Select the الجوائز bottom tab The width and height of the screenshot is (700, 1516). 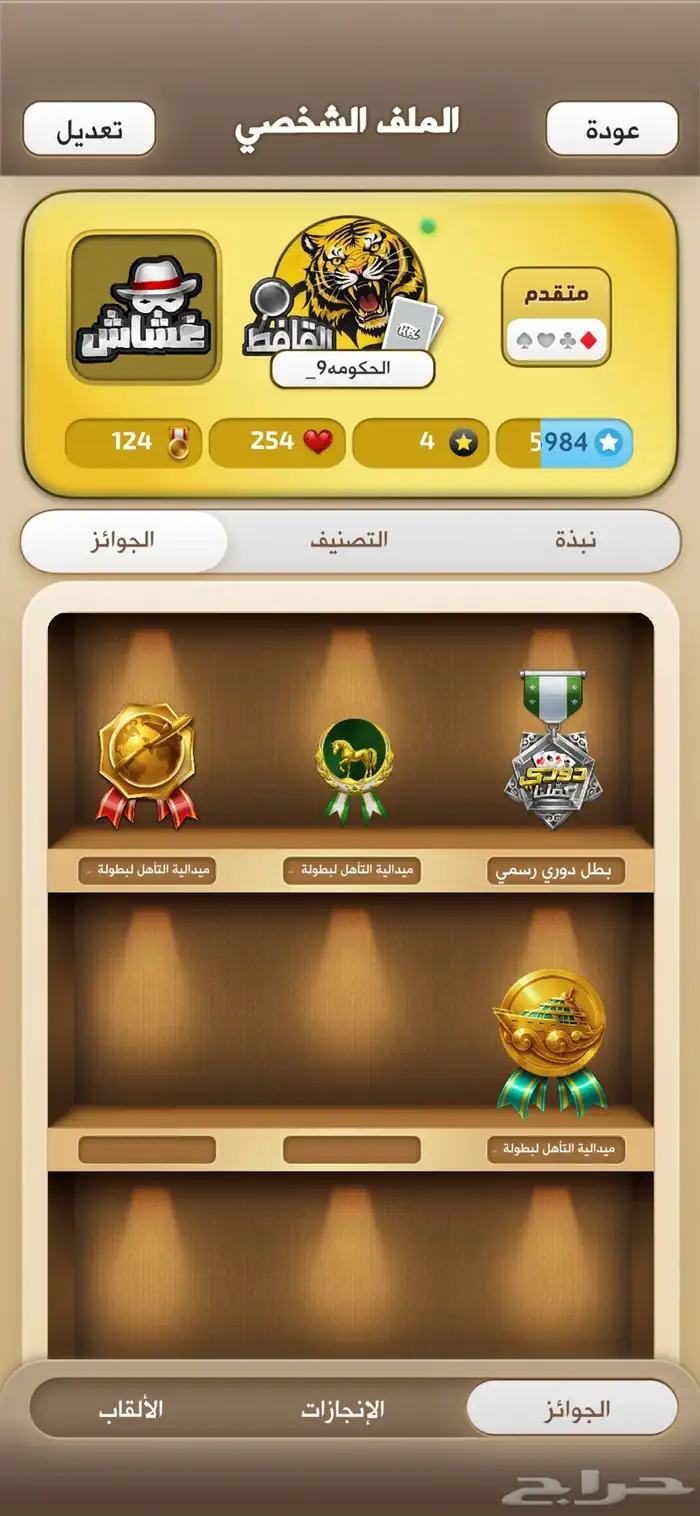573,1409
